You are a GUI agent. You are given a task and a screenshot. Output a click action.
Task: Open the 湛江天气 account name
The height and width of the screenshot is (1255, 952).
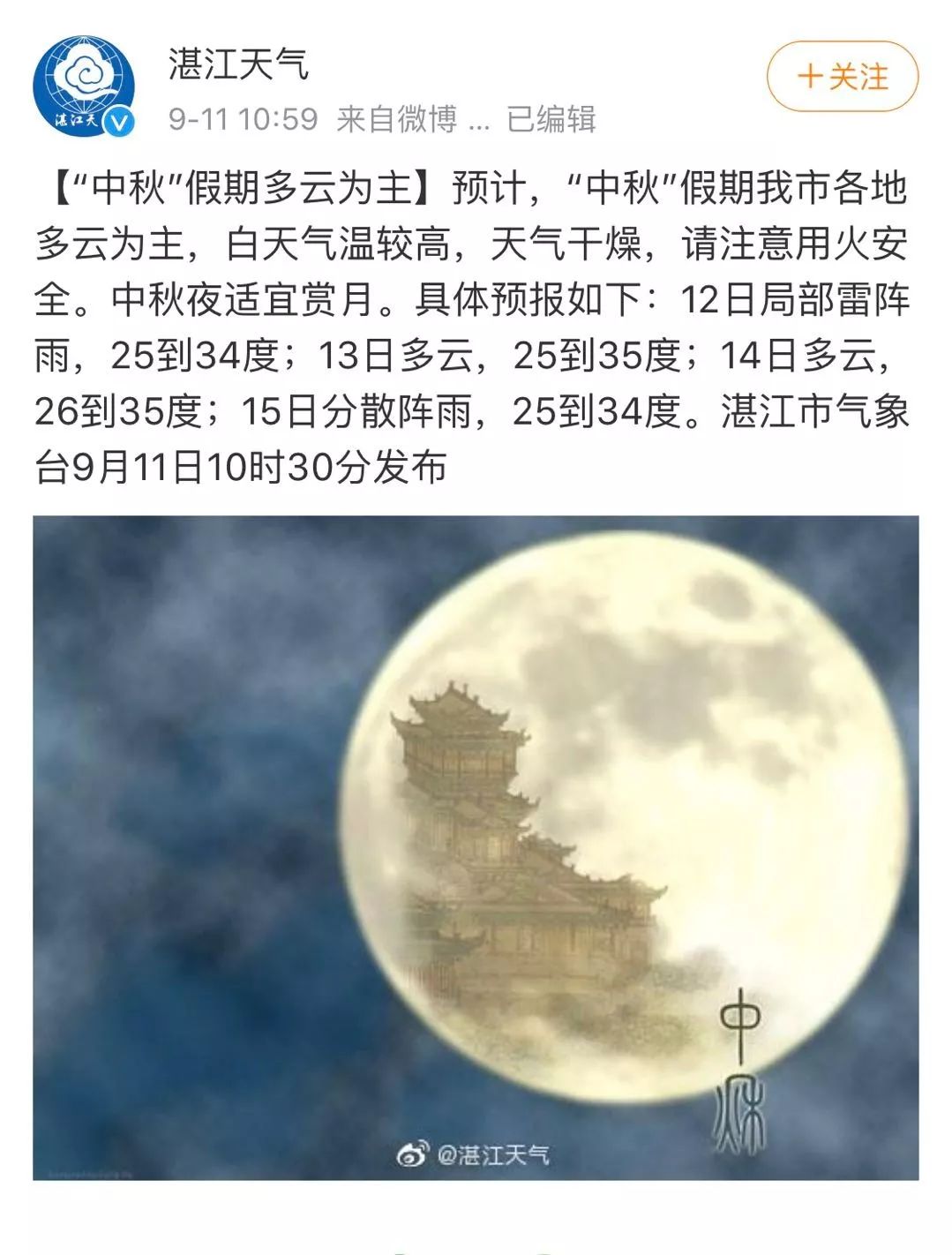point(238,64)
